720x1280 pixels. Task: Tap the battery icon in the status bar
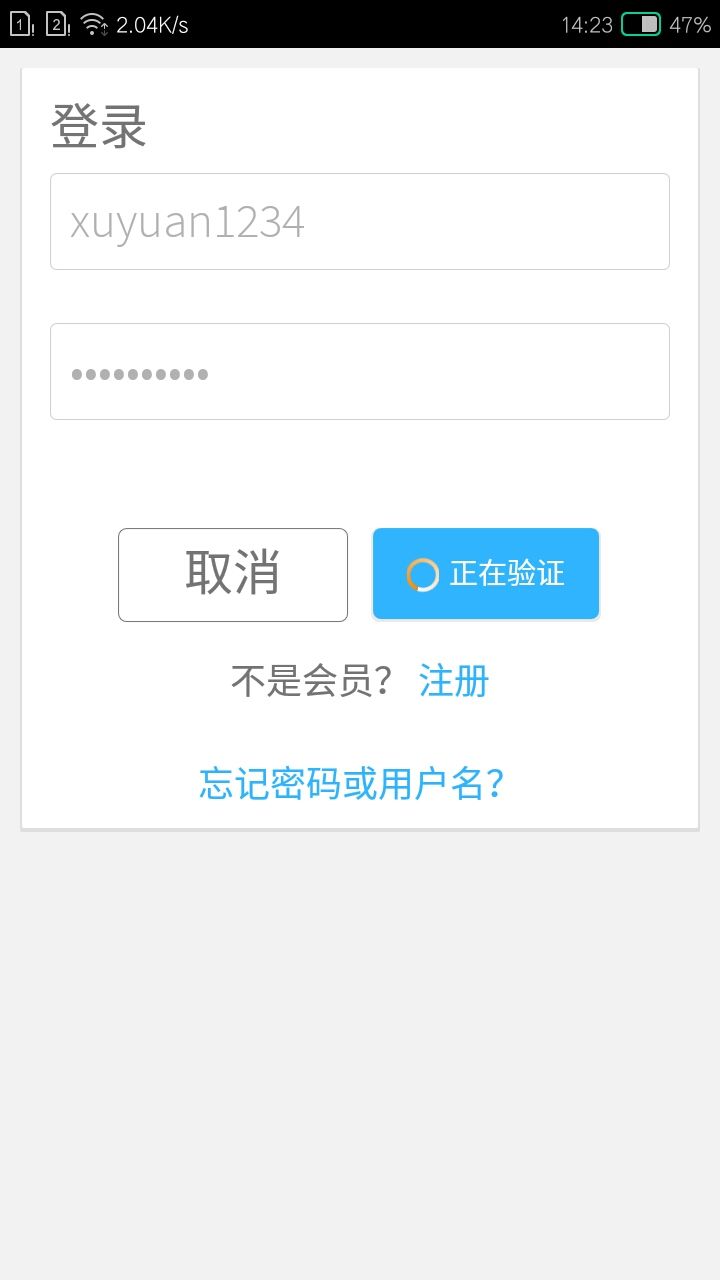pyautogui.click(x=640, y=24)
